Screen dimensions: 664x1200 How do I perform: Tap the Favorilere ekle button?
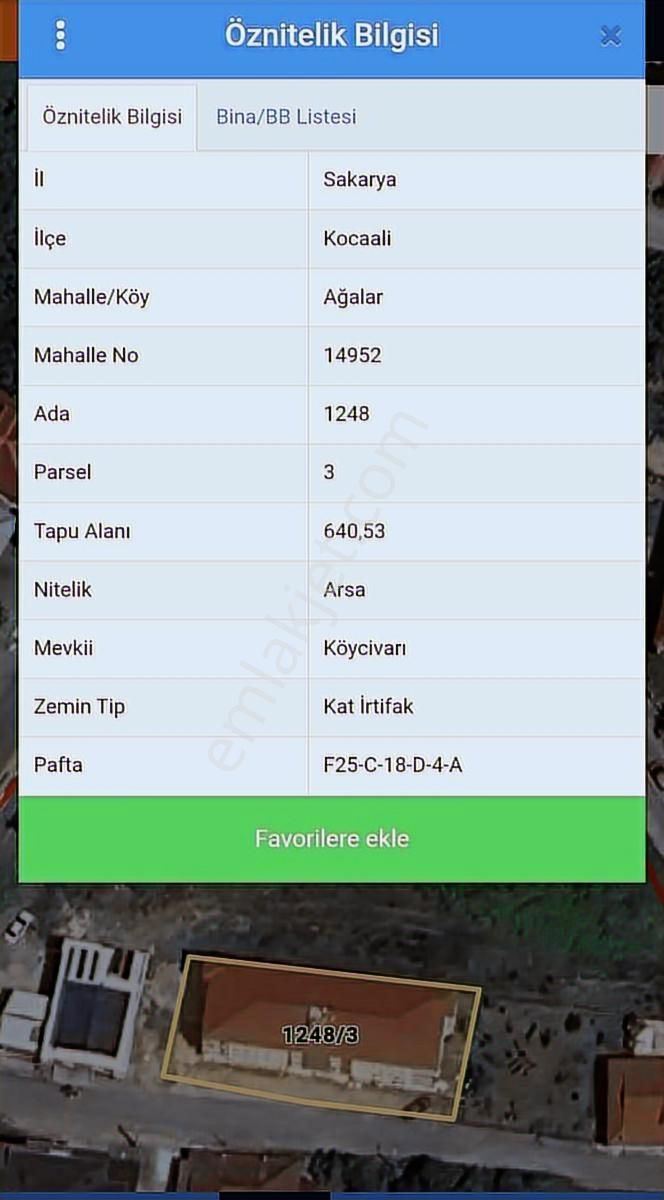[332, 838]
